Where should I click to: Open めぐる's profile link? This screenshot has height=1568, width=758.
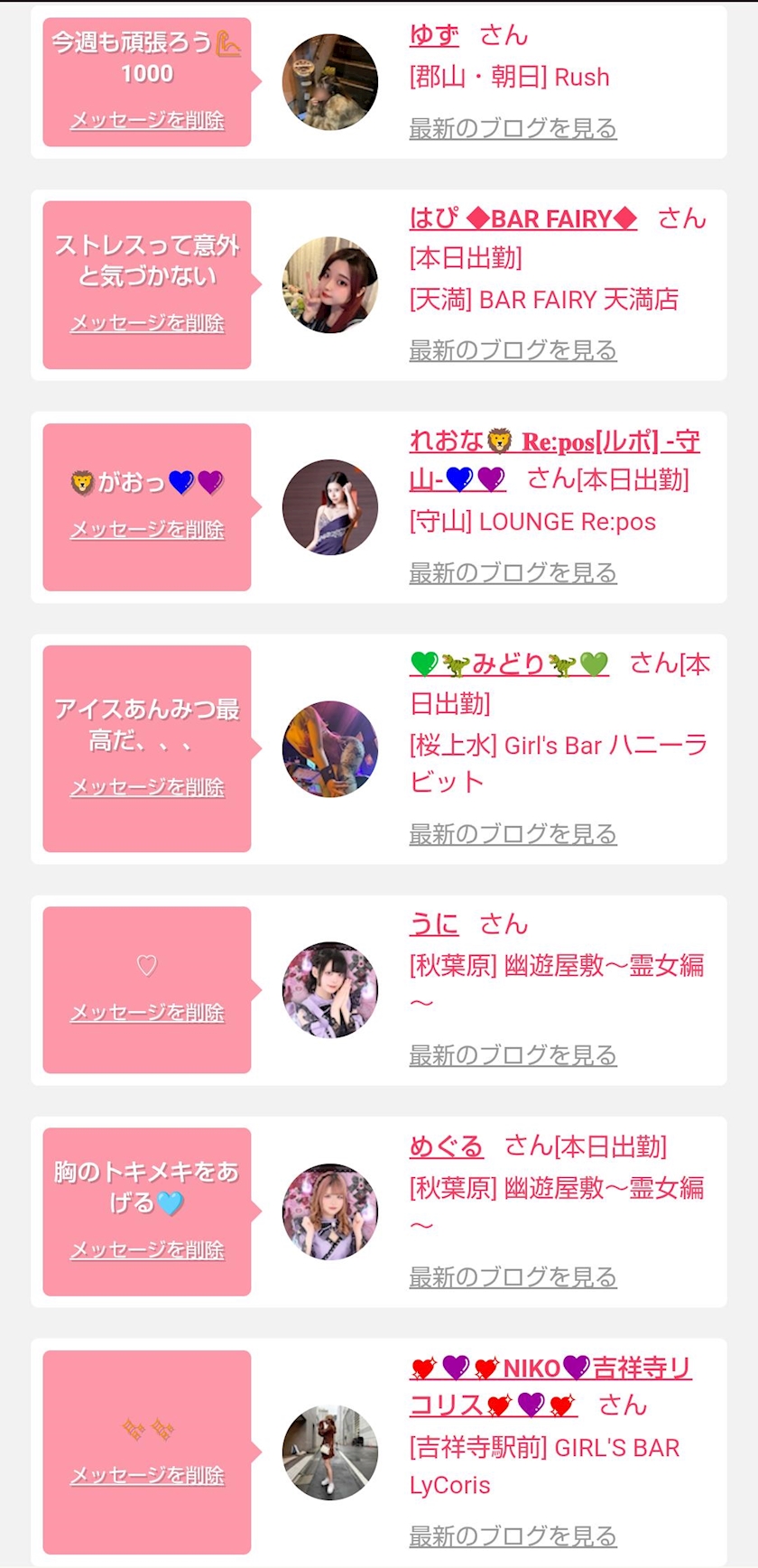(x=447, y=1146)
